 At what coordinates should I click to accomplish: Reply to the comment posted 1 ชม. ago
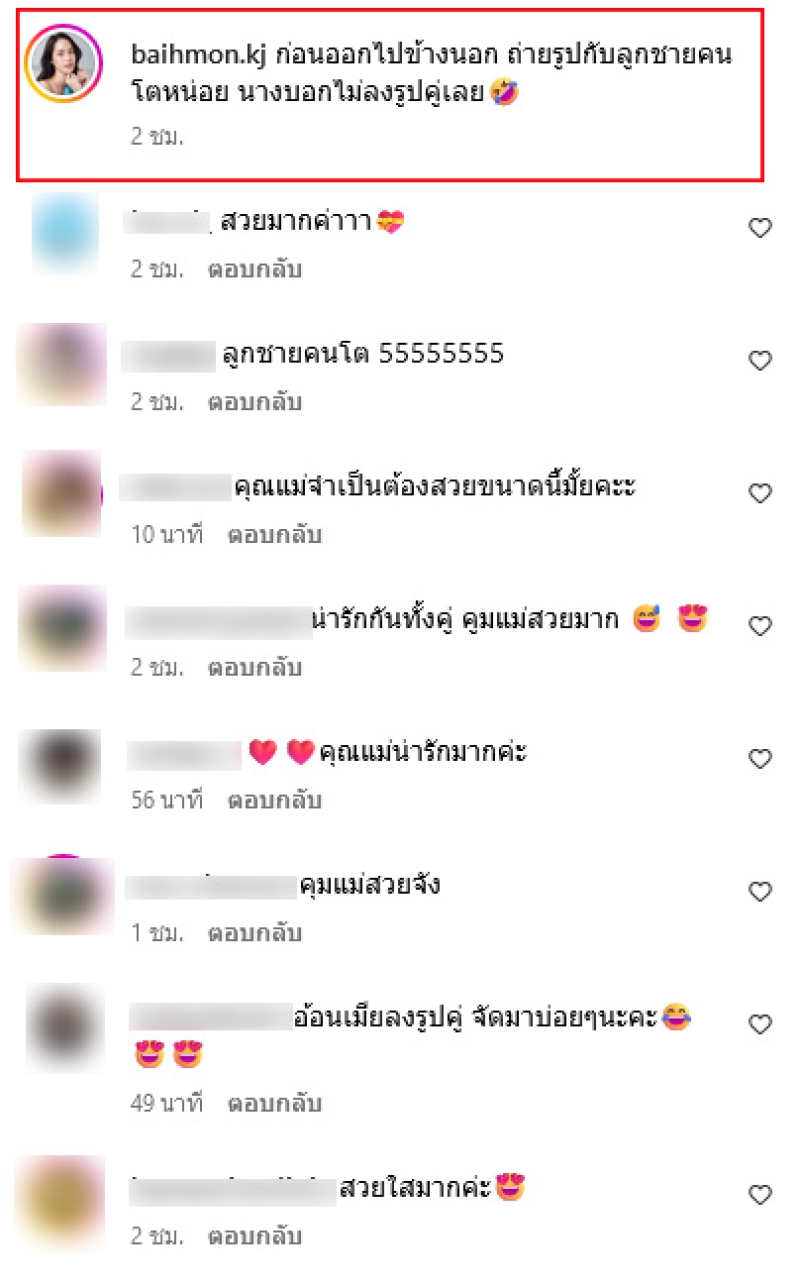coord(254,933)
